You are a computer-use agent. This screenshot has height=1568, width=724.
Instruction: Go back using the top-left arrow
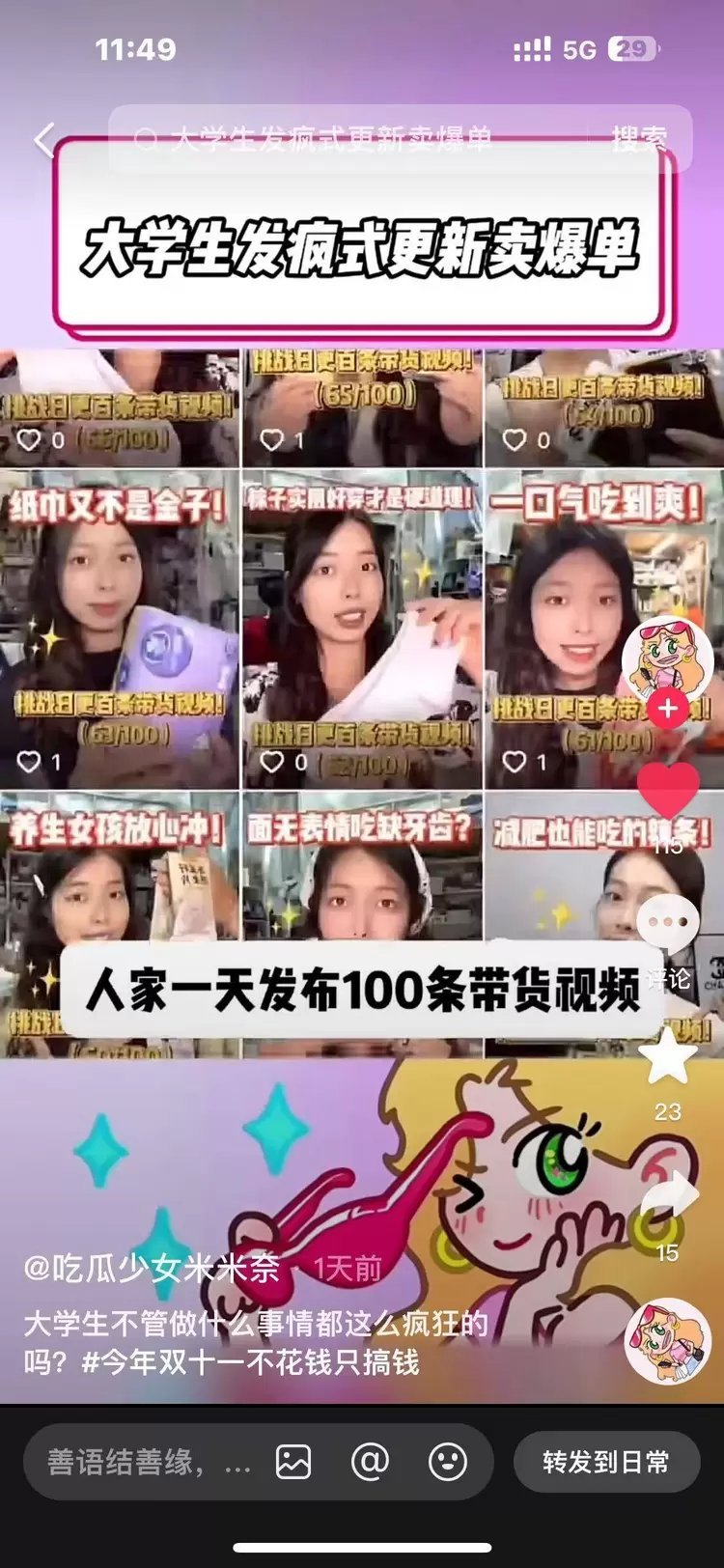42,140
